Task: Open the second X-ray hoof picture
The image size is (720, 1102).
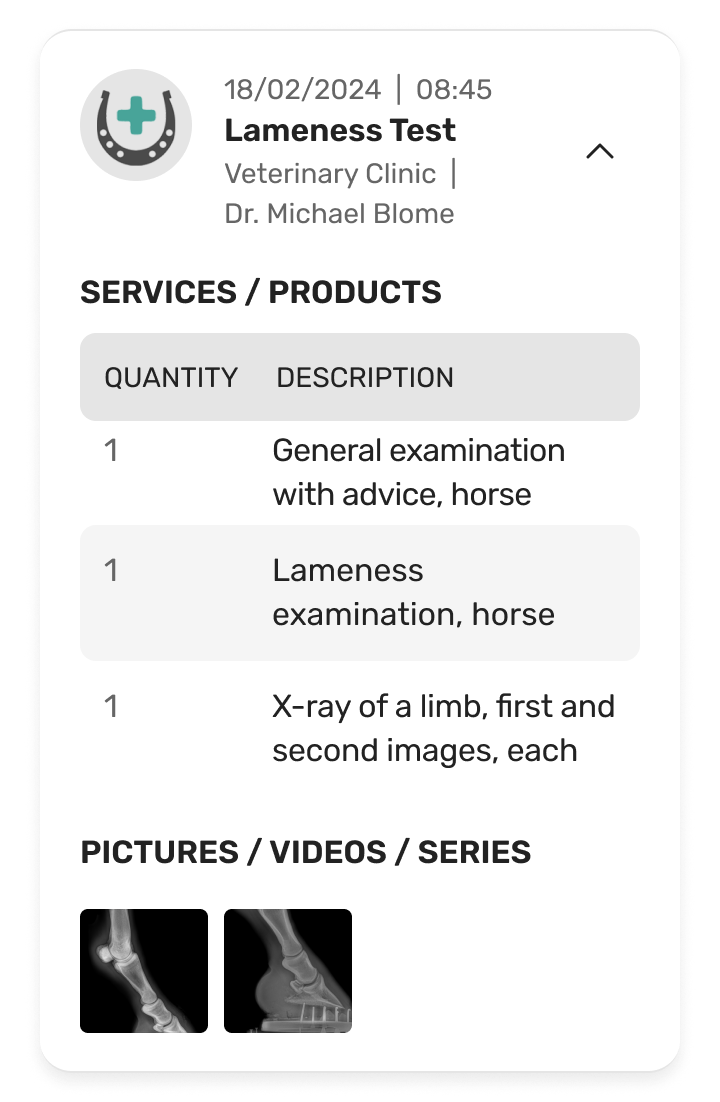Action: (x=288, y=970)
